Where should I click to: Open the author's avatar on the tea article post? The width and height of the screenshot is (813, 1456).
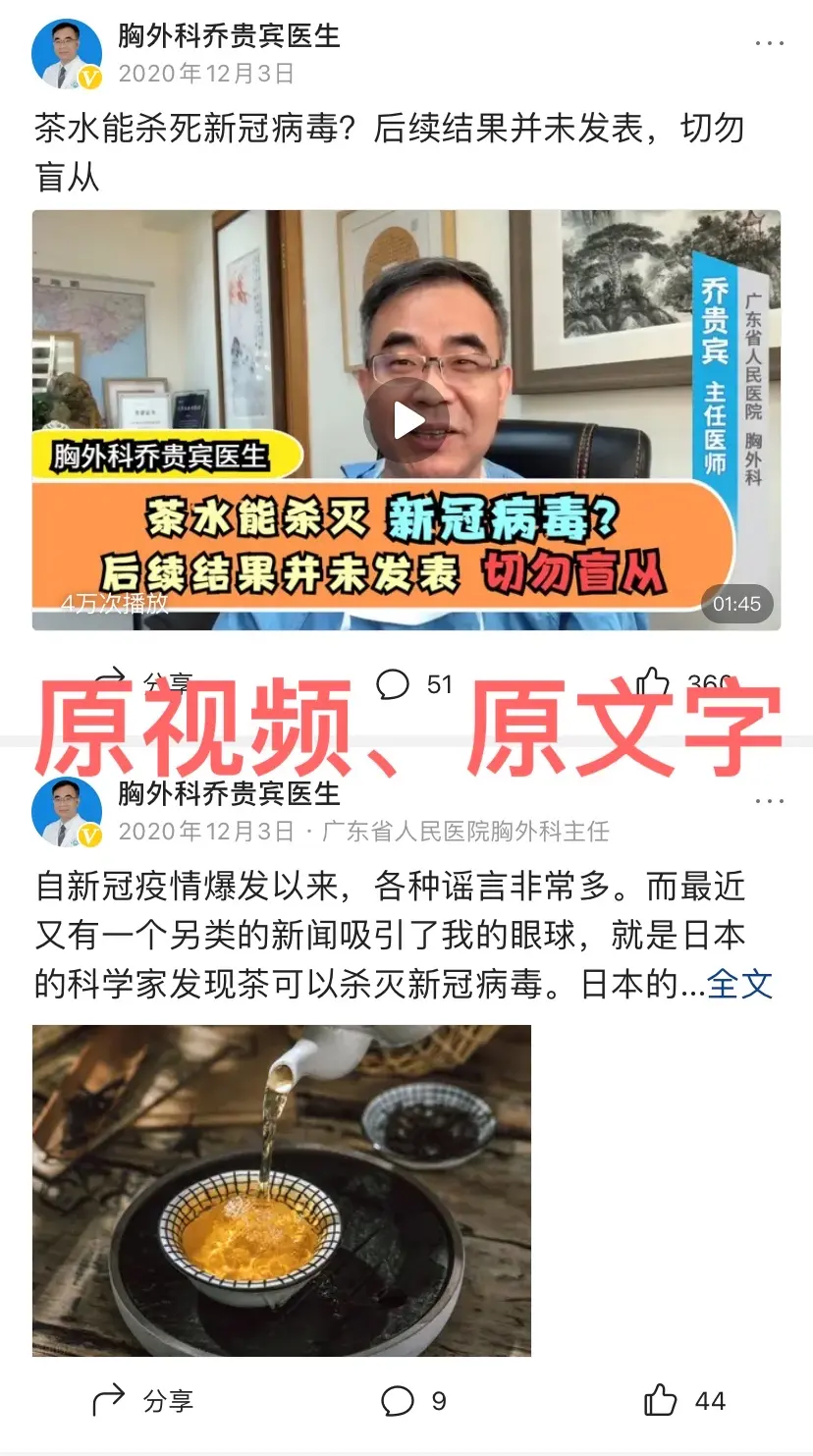[x=67, y=812]
